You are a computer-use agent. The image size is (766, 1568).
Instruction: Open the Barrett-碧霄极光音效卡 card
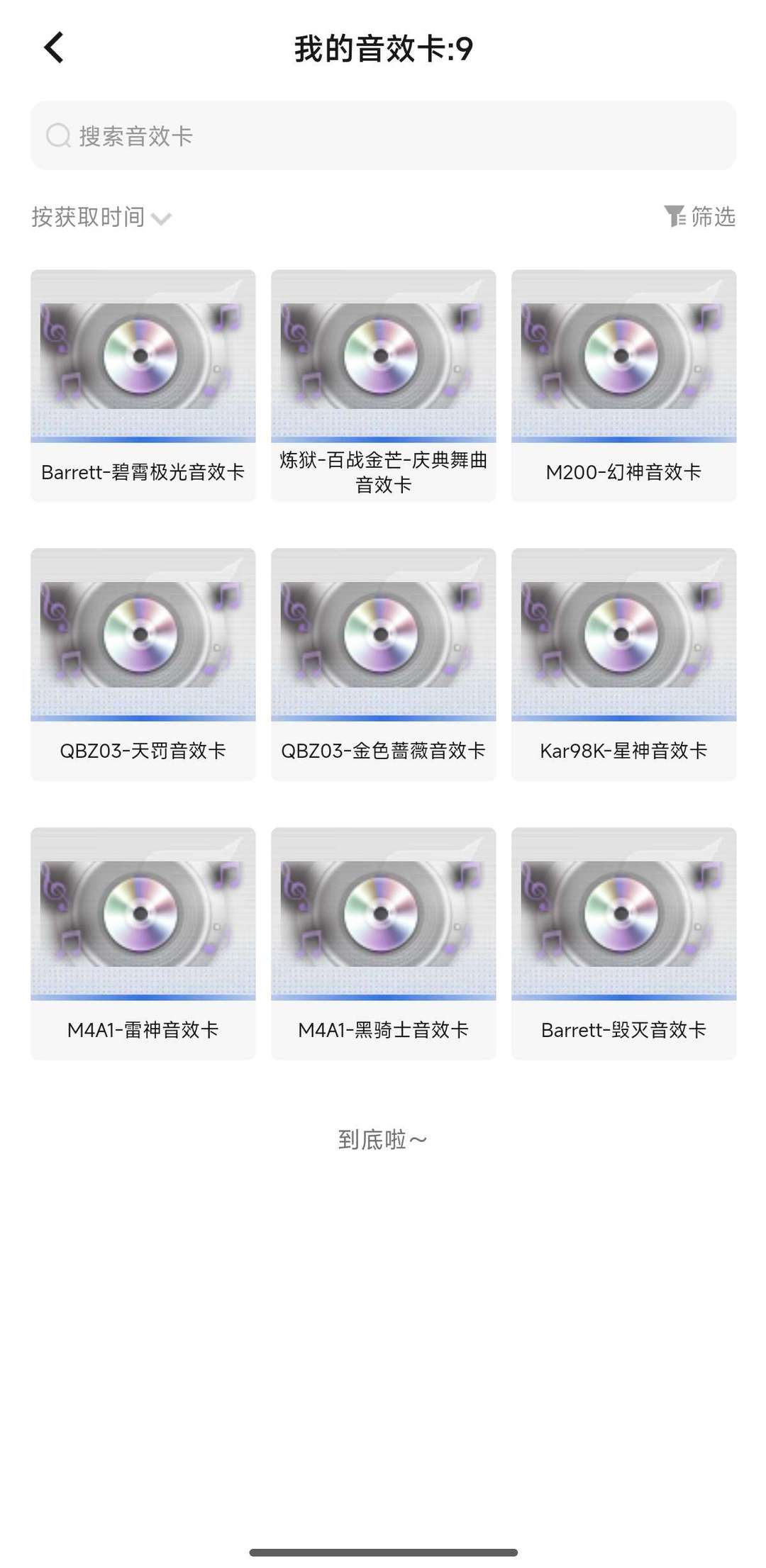coord(143,385)
